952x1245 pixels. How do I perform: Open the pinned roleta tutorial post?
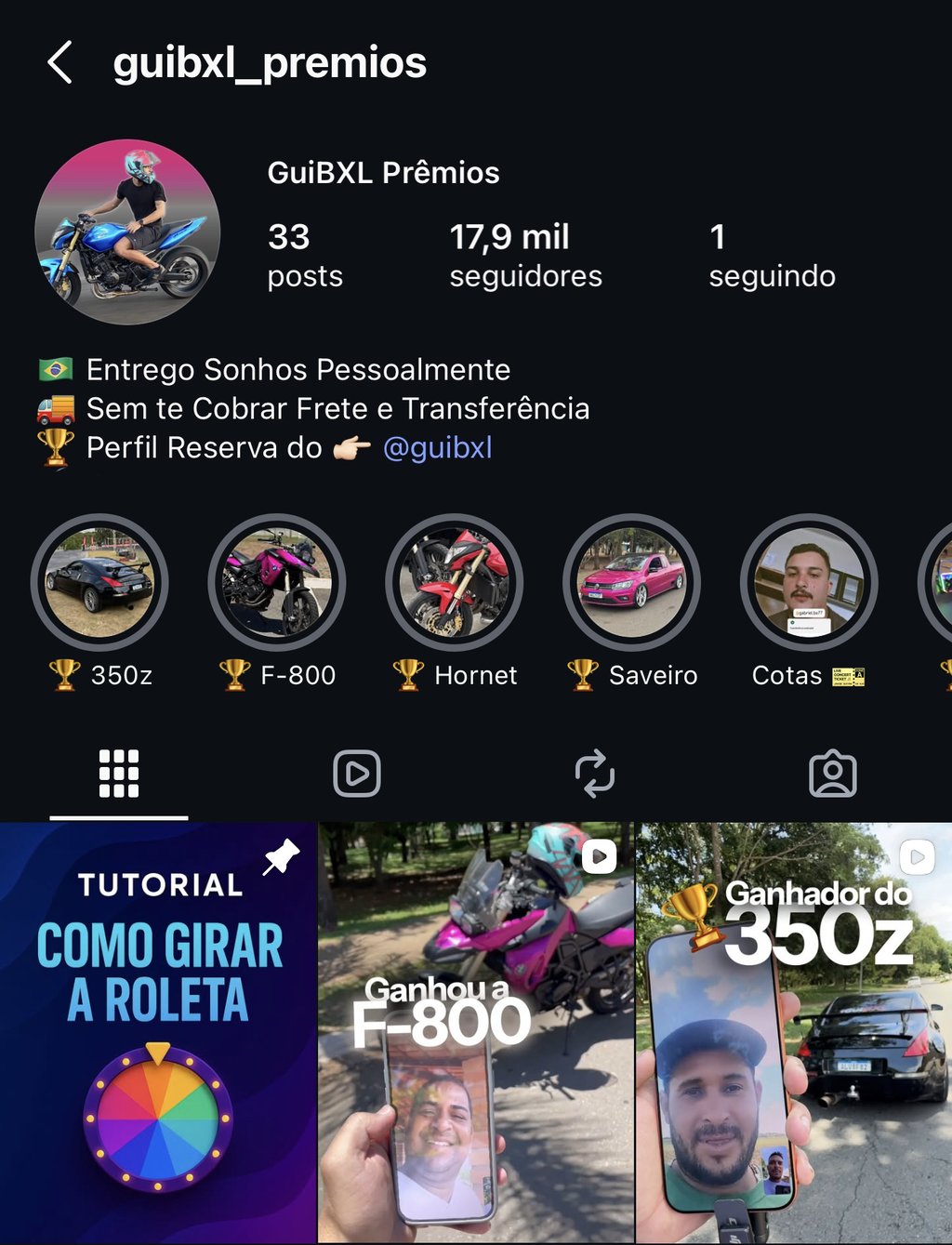click(x=158, y=1032)
